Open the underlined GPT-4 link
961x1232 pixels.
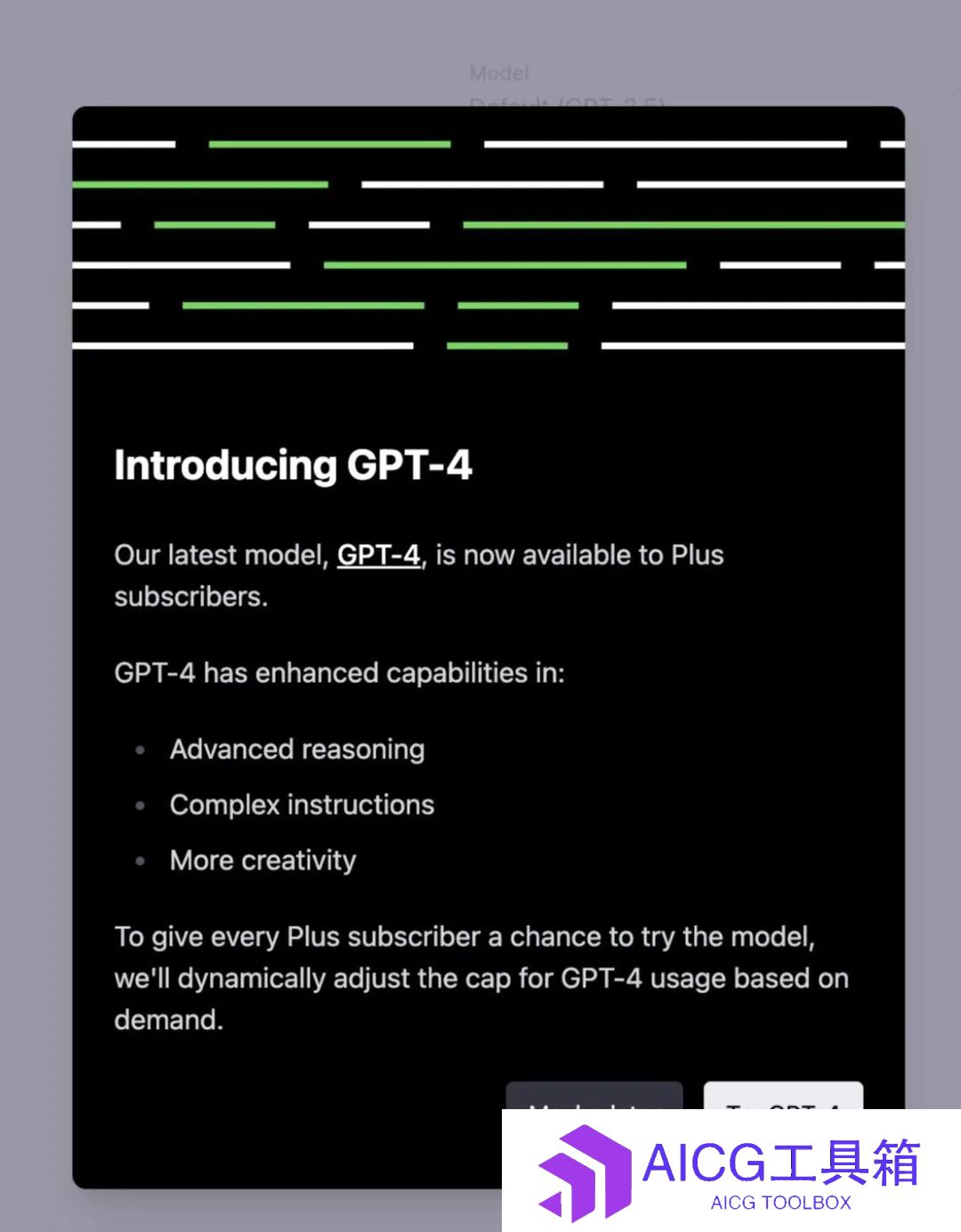[378, 555]
